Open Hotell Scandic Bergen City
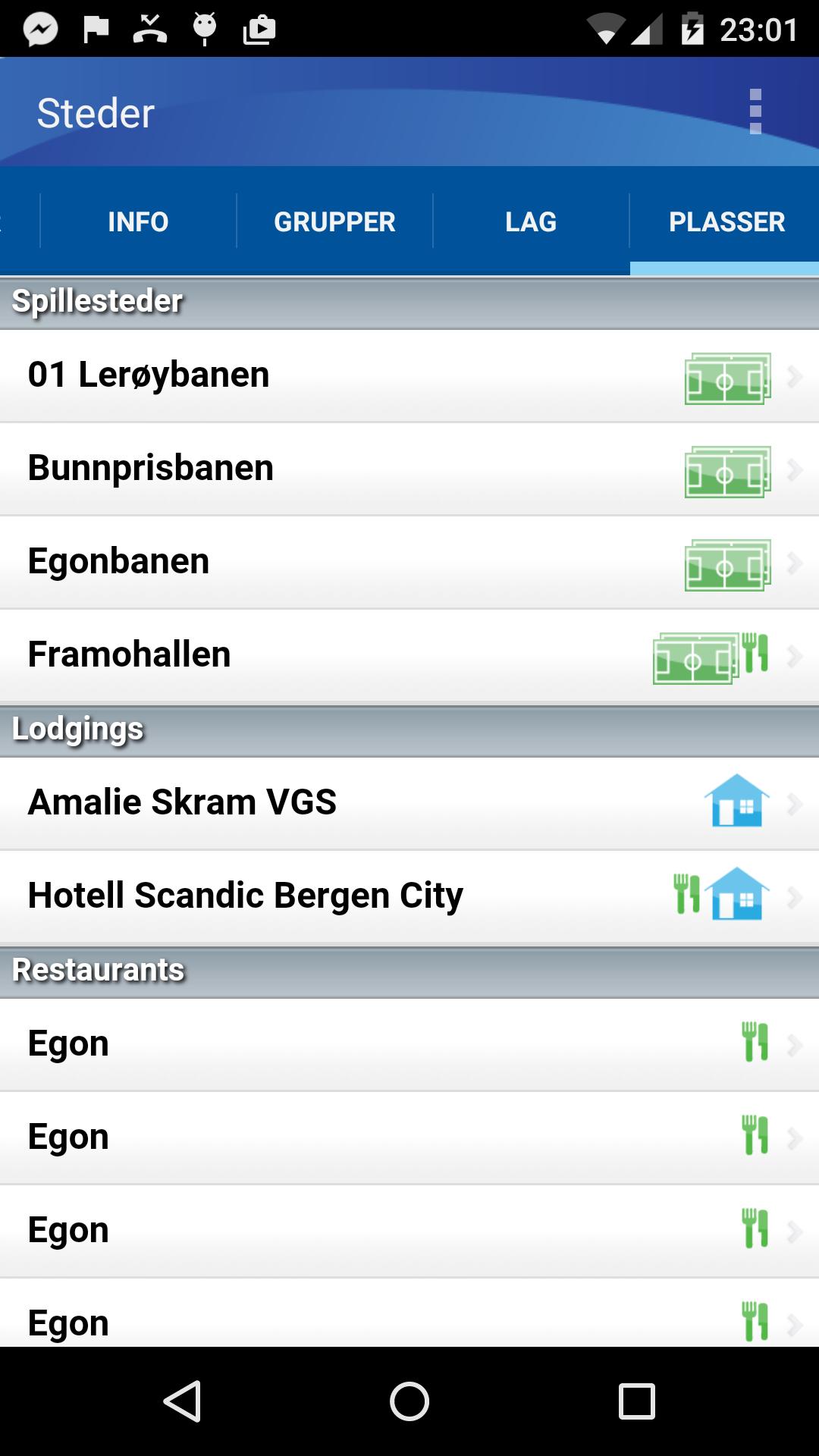The image size is (819, 1456). [409, 897]
